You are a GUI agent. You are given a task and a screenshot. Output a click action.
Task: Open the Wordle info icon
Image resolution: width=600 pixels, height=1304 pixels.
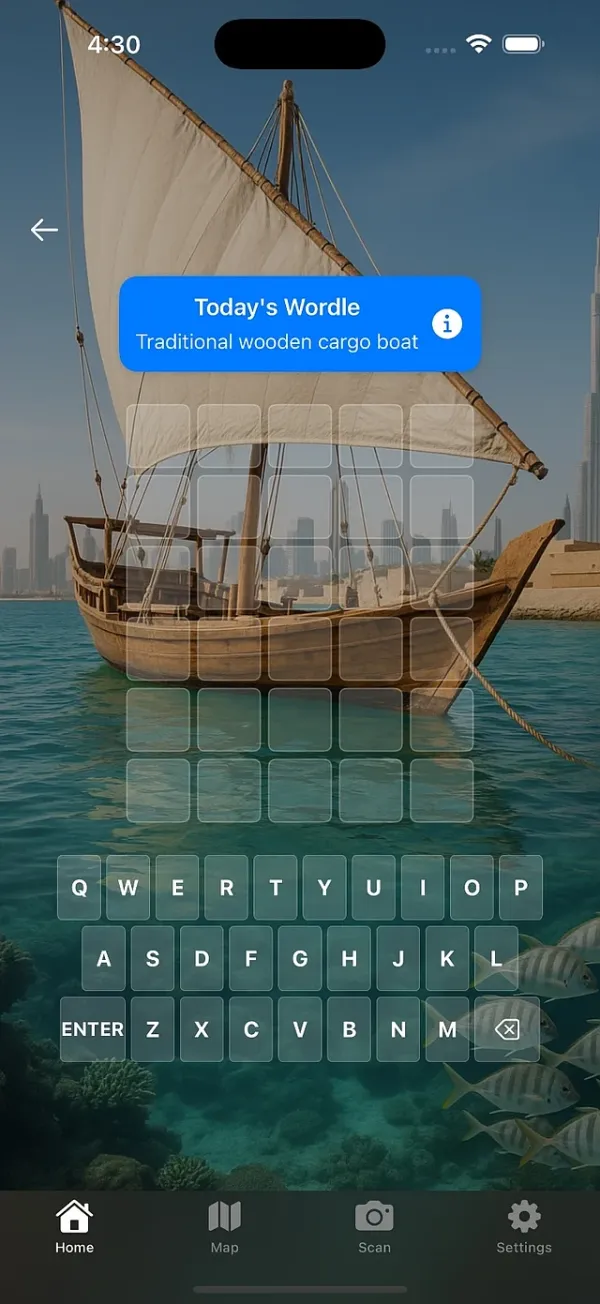[x=447, y=324]
